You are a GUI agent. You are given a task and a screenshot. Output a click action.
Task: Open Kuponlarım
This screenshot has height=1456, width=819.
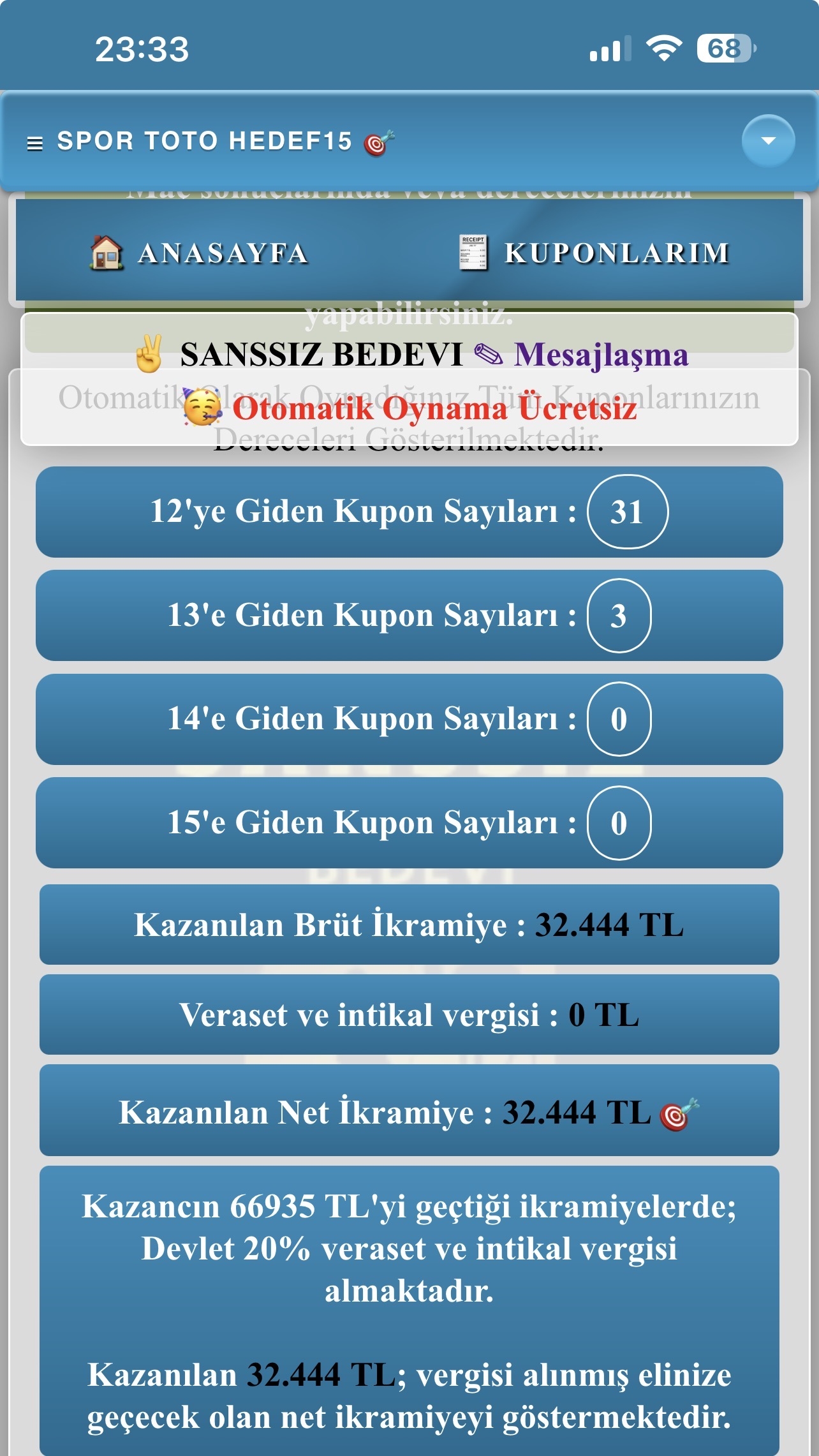point(594,253)
